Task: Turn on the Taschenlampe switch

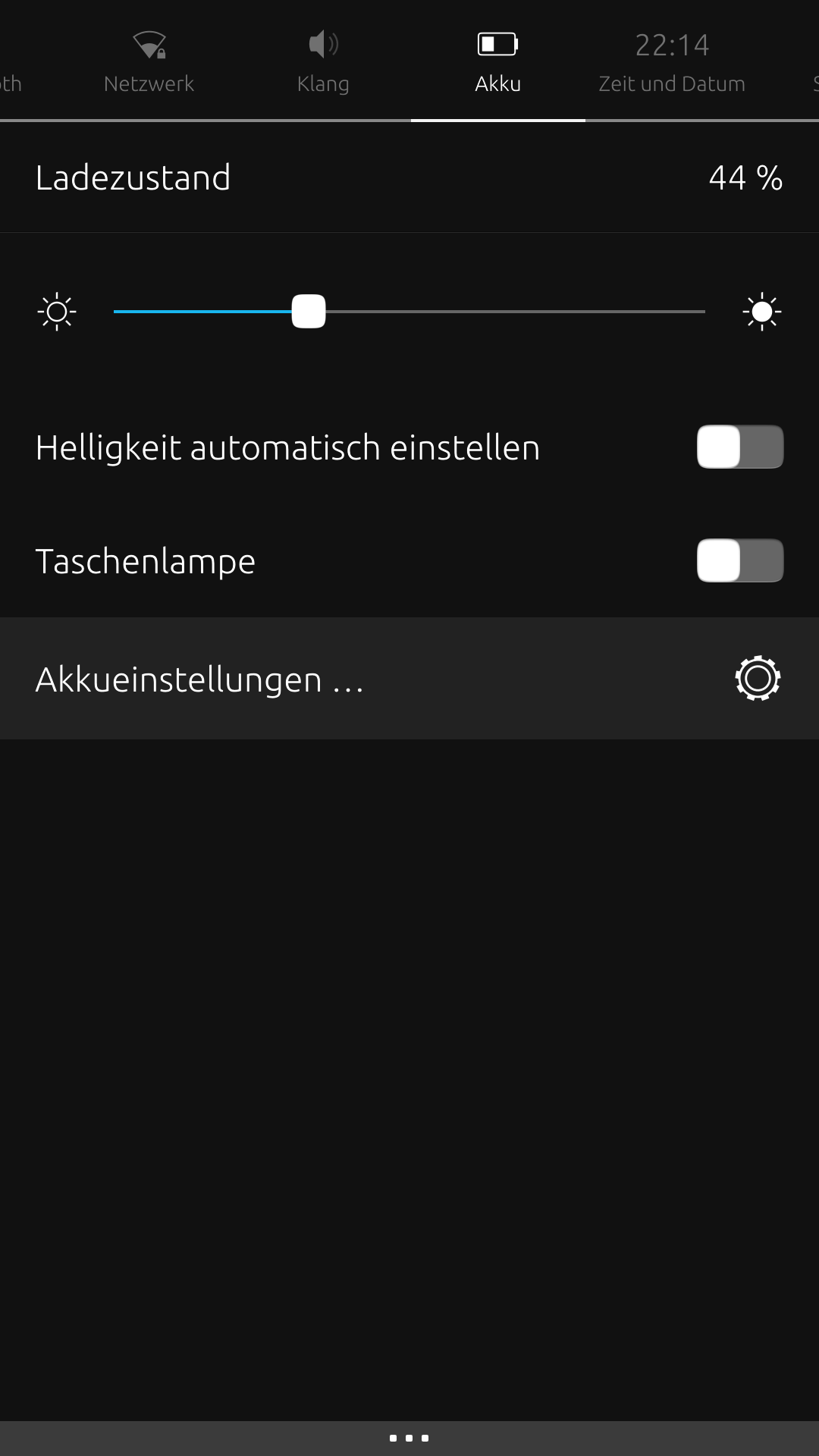Action: click(739, 561)
